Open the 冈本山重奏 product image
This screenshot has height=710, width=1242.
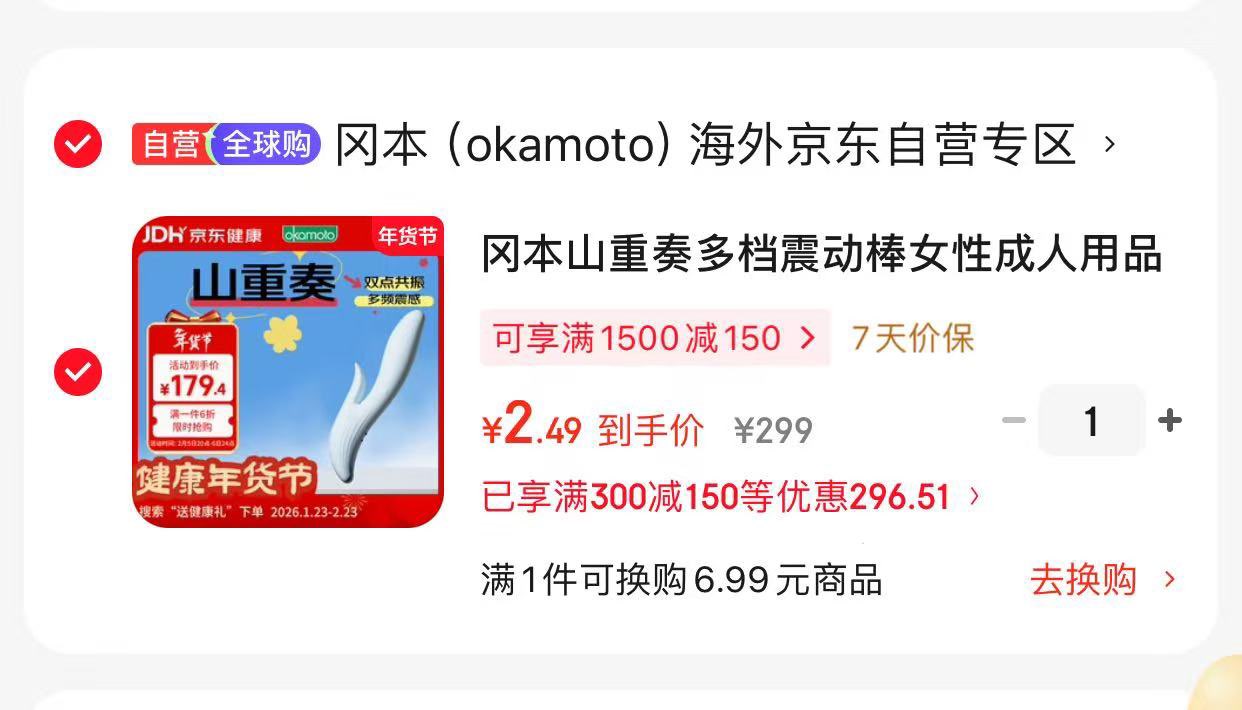[x=288, y=372]
